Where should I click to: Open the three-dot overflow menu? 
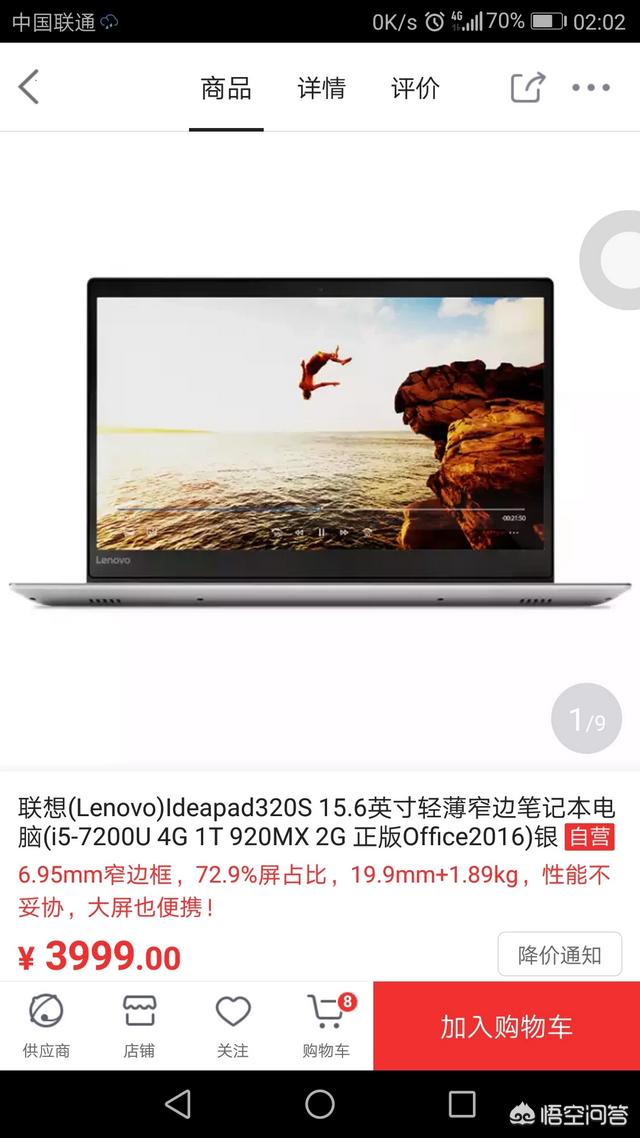(590, 88)
